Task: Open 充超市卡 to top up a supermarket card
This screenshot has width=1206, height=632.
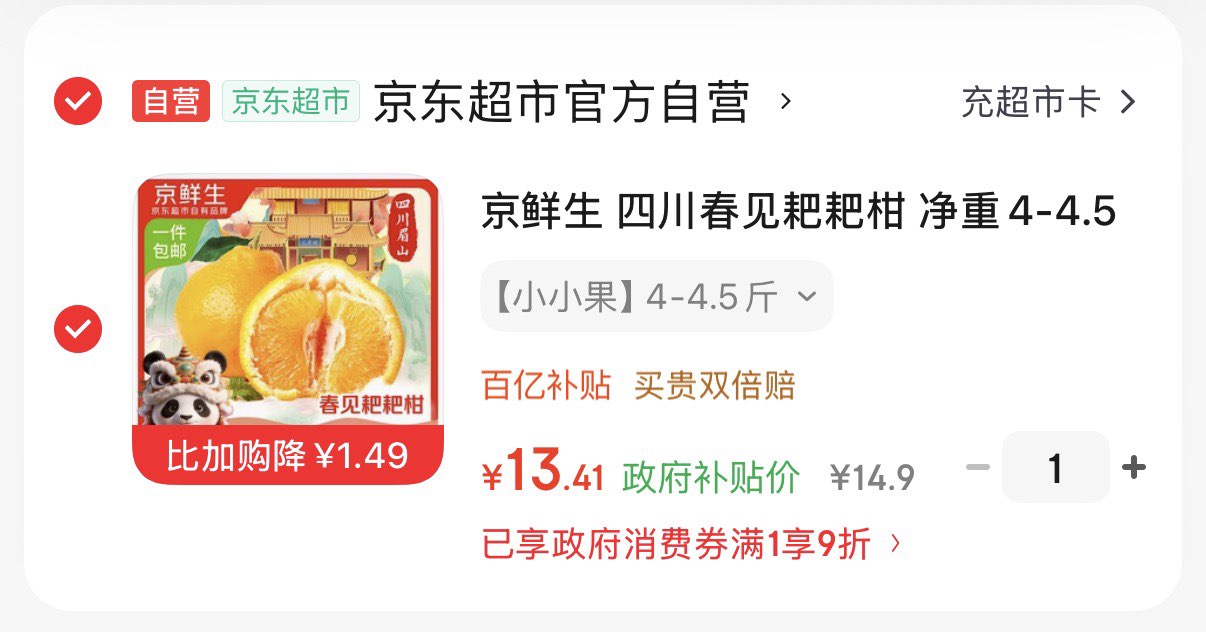Action: (x=1049, y=102)
